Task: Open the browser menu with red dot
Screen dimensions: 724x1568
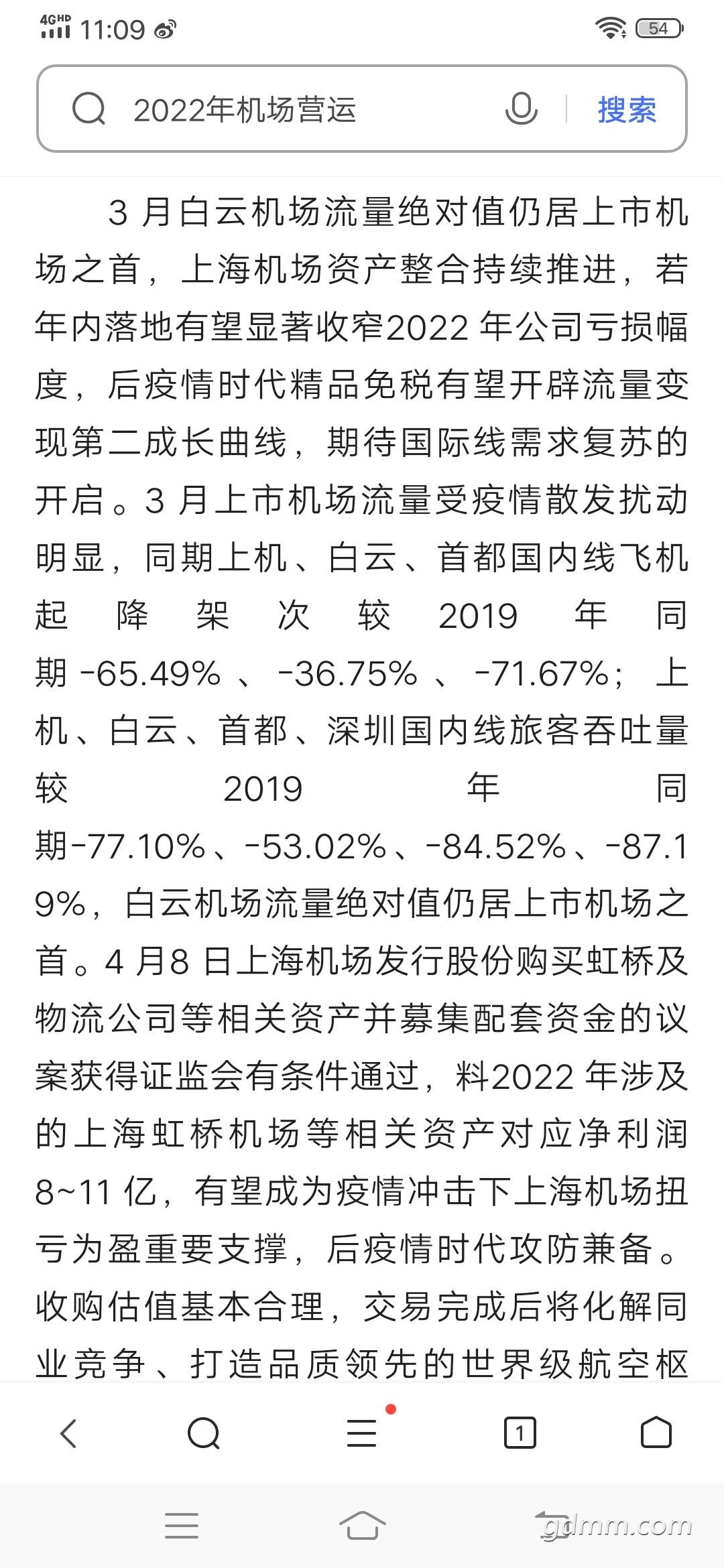Action: (x=363, y=1432)
